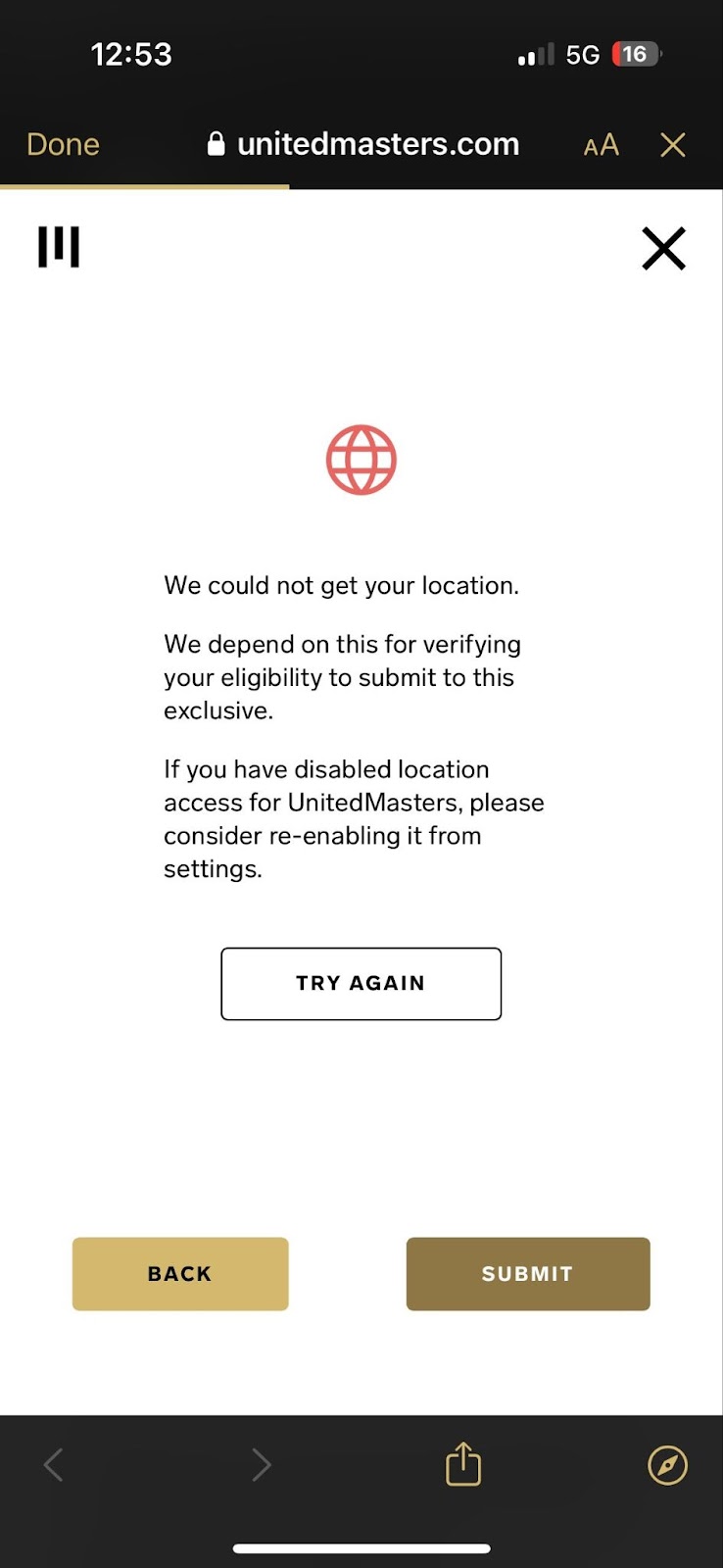Submit the entry
This screenshot has height=1568, width=723.
tap(528, 1274)
